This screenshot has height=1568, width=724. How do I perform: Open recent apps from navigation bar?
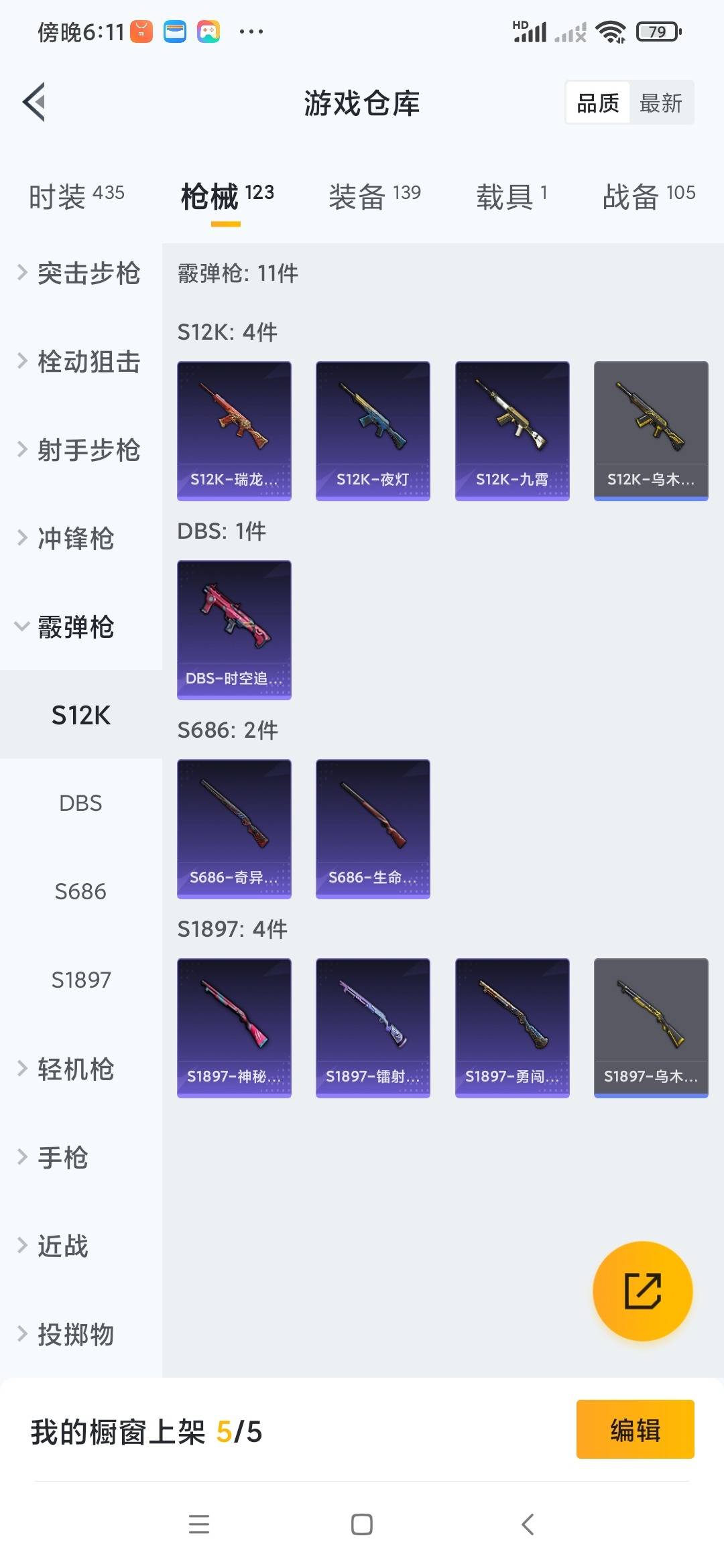[199, 1524]
